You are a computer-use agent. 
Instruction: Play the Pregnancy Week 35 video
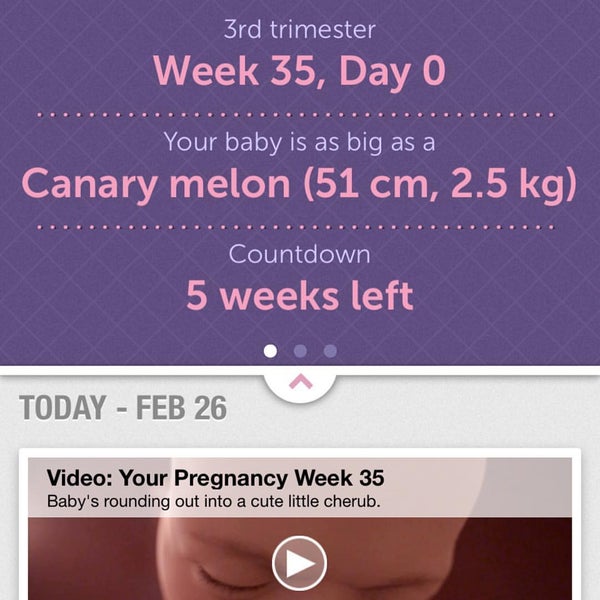pos(299,563)
